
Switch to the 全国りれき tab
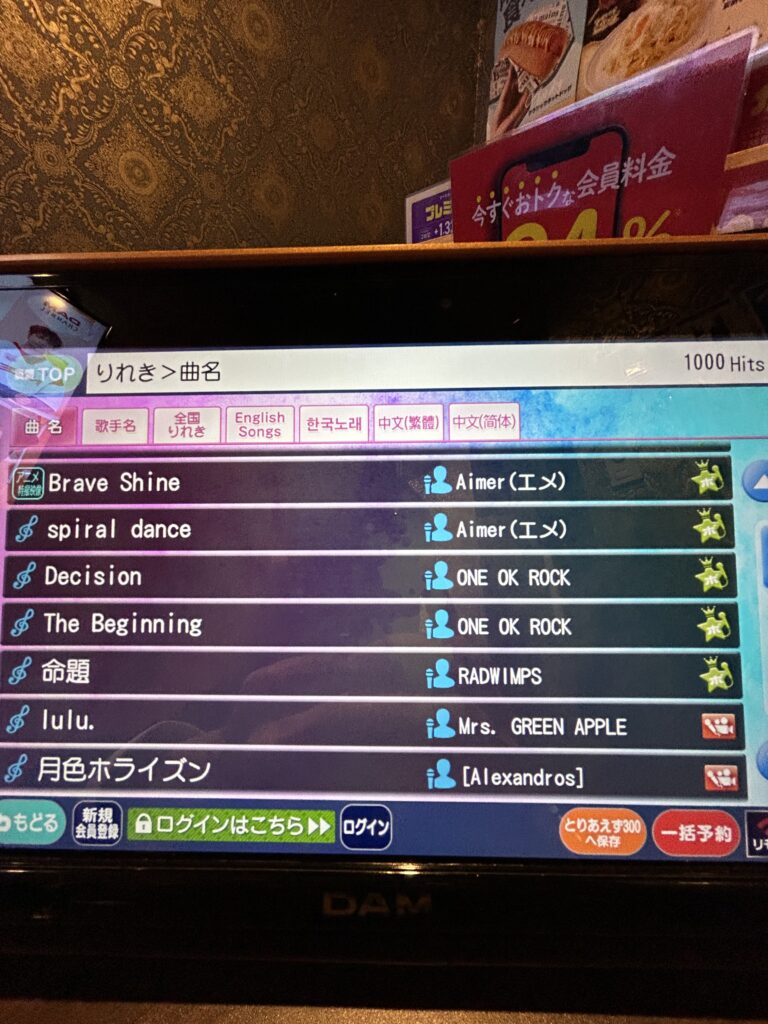pos(187,425)
